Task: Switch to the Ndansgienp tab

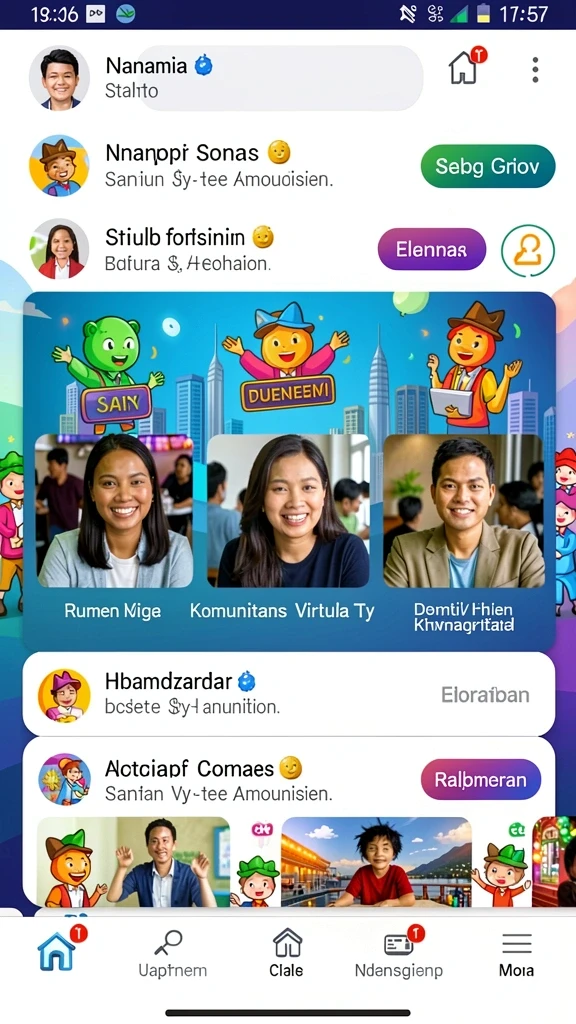Action: click(x=398, y=953)
